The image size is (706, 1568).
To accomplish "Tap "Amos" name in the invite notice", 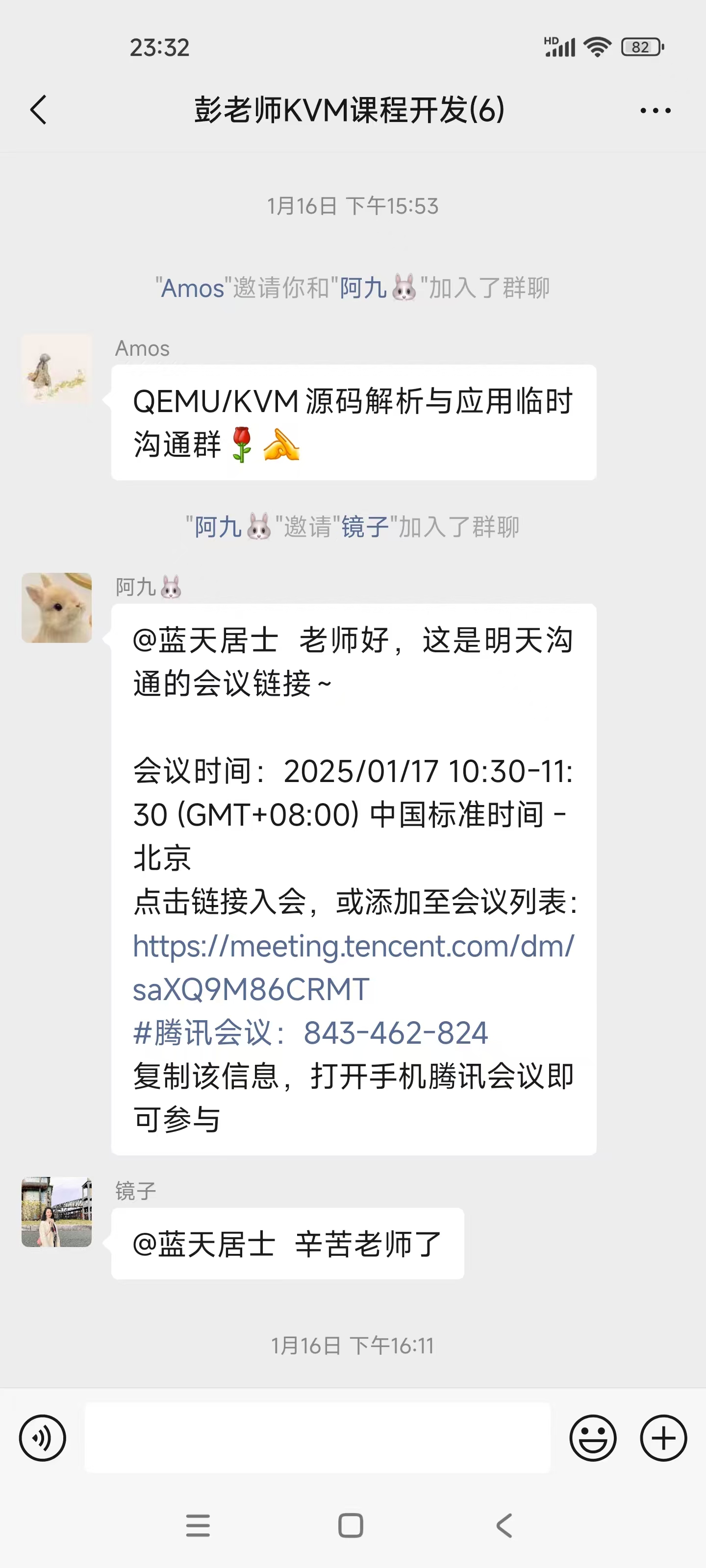I will point(193,288).
